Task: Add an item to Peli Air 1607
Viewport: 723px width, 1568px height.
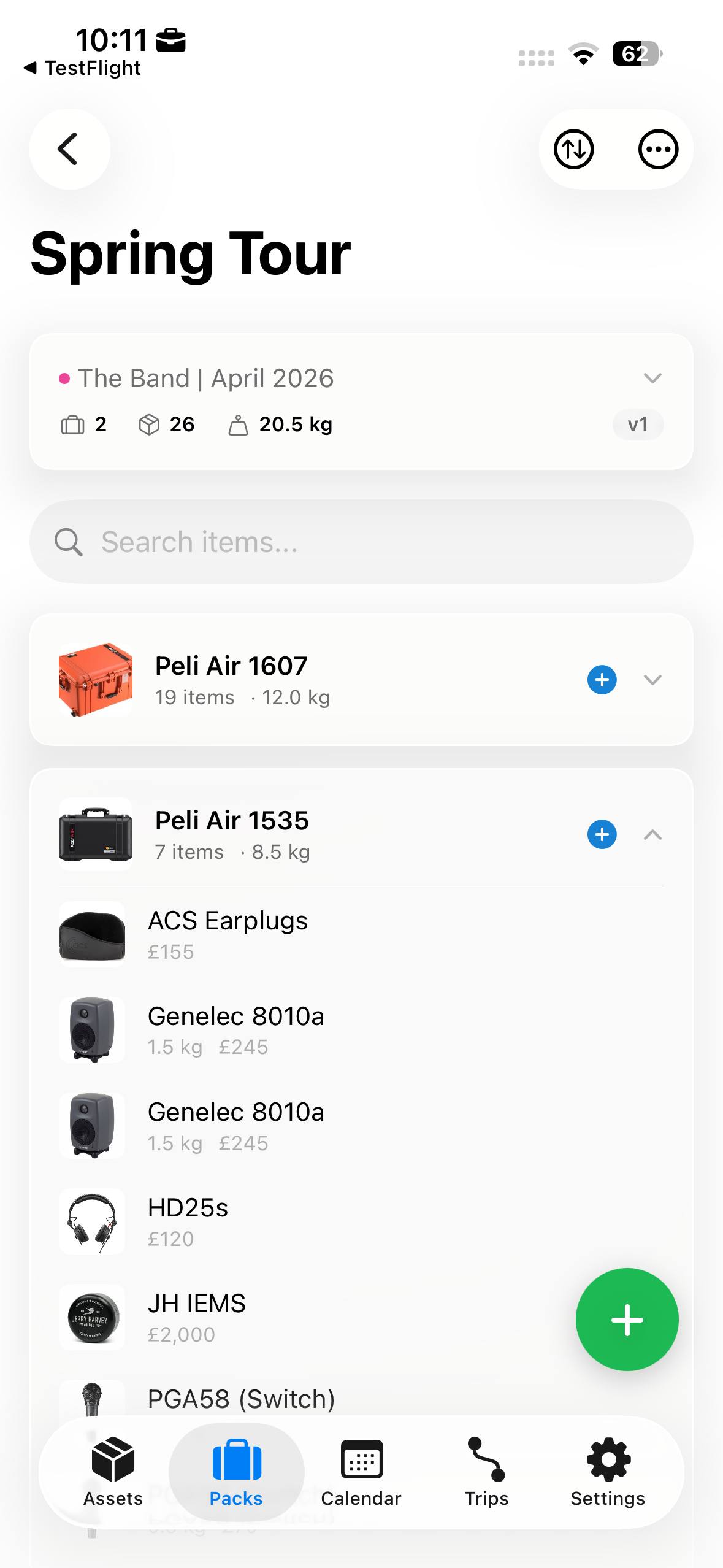Action: click(x=602, y=680)
